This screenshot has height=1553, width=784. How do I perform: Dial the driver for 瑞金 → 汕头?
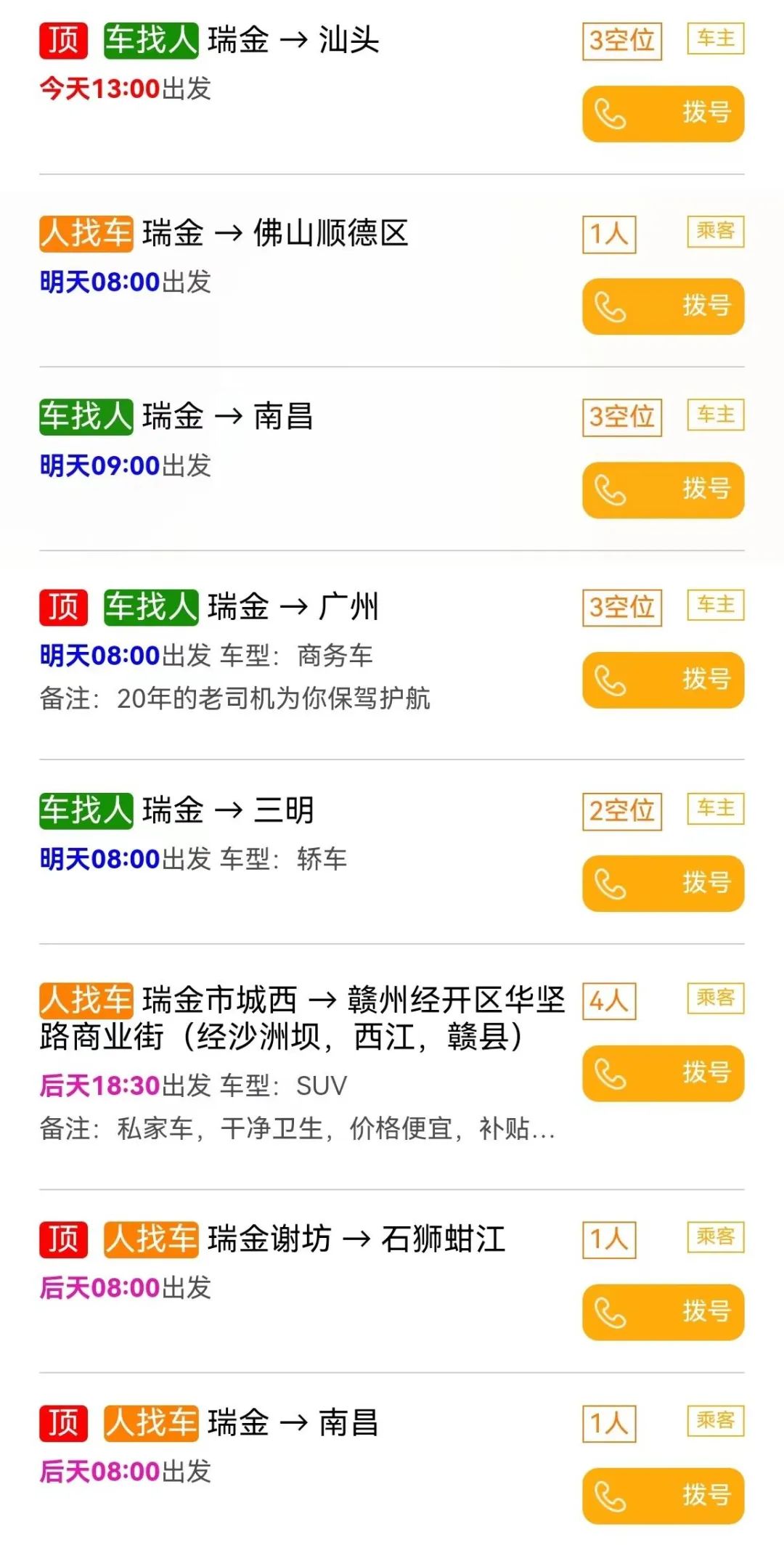(663, 114)
